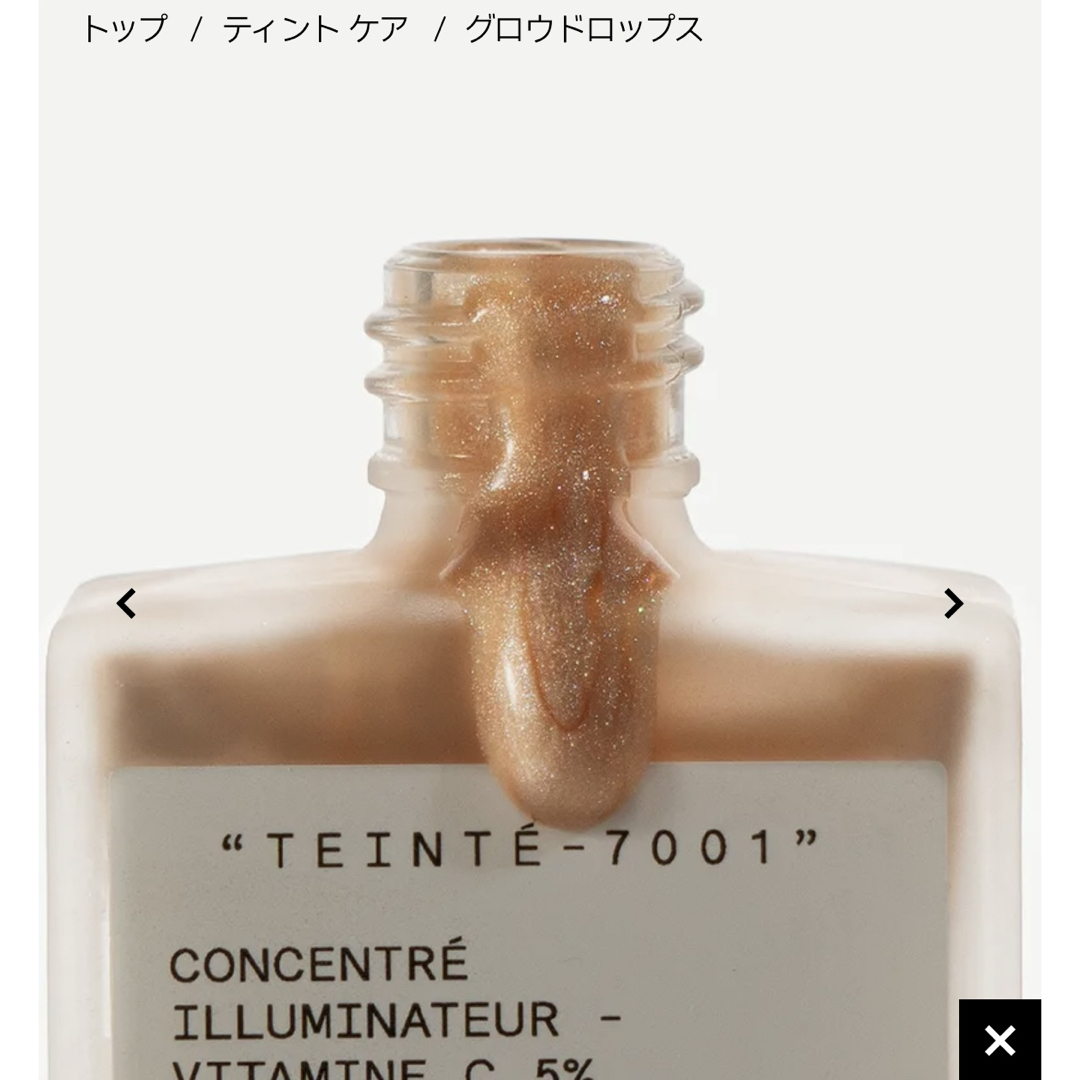The width and height of the screenshot is (1080, 1080).
Task: Show the next product image
Action: click(953, 604)
